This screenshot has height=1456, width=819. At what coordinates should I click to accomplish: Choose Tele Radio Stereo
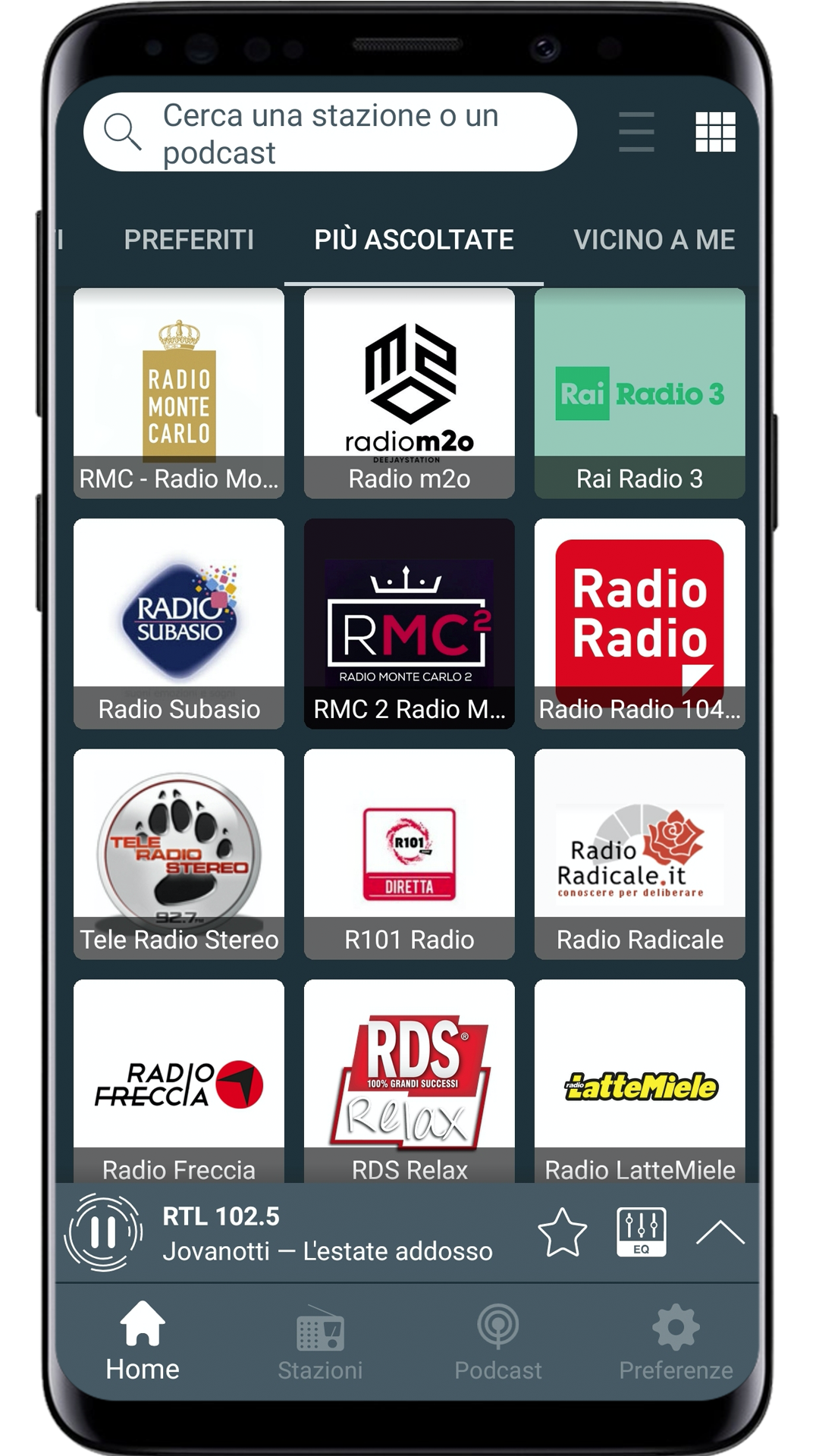[x=179, y=854]
